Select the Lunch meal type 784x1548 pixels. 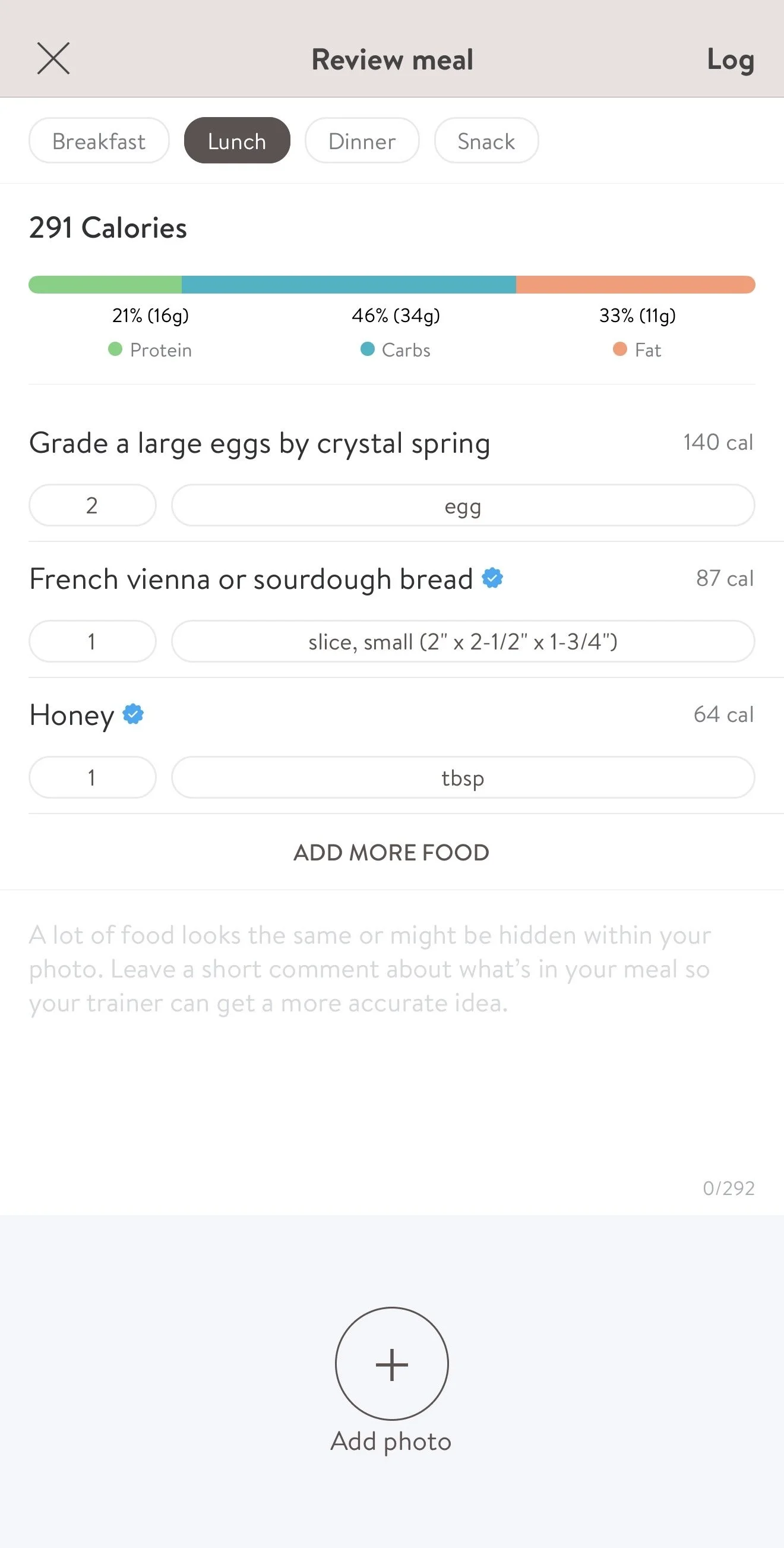coord(237,141)
